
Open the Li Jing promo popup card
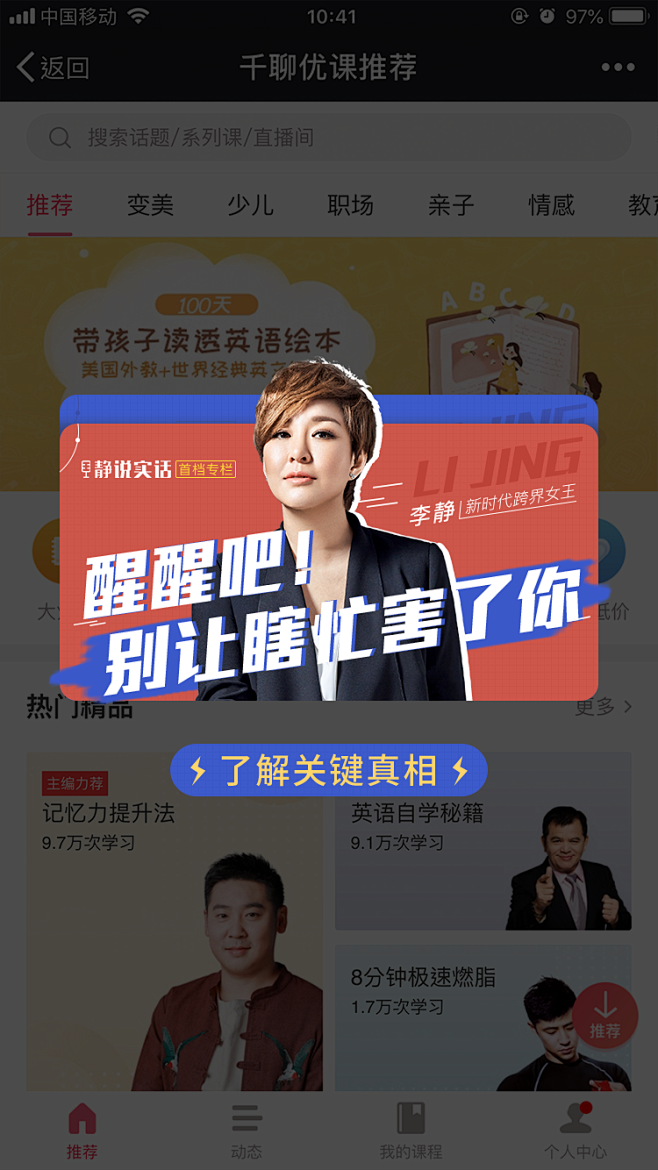(328, 560)
